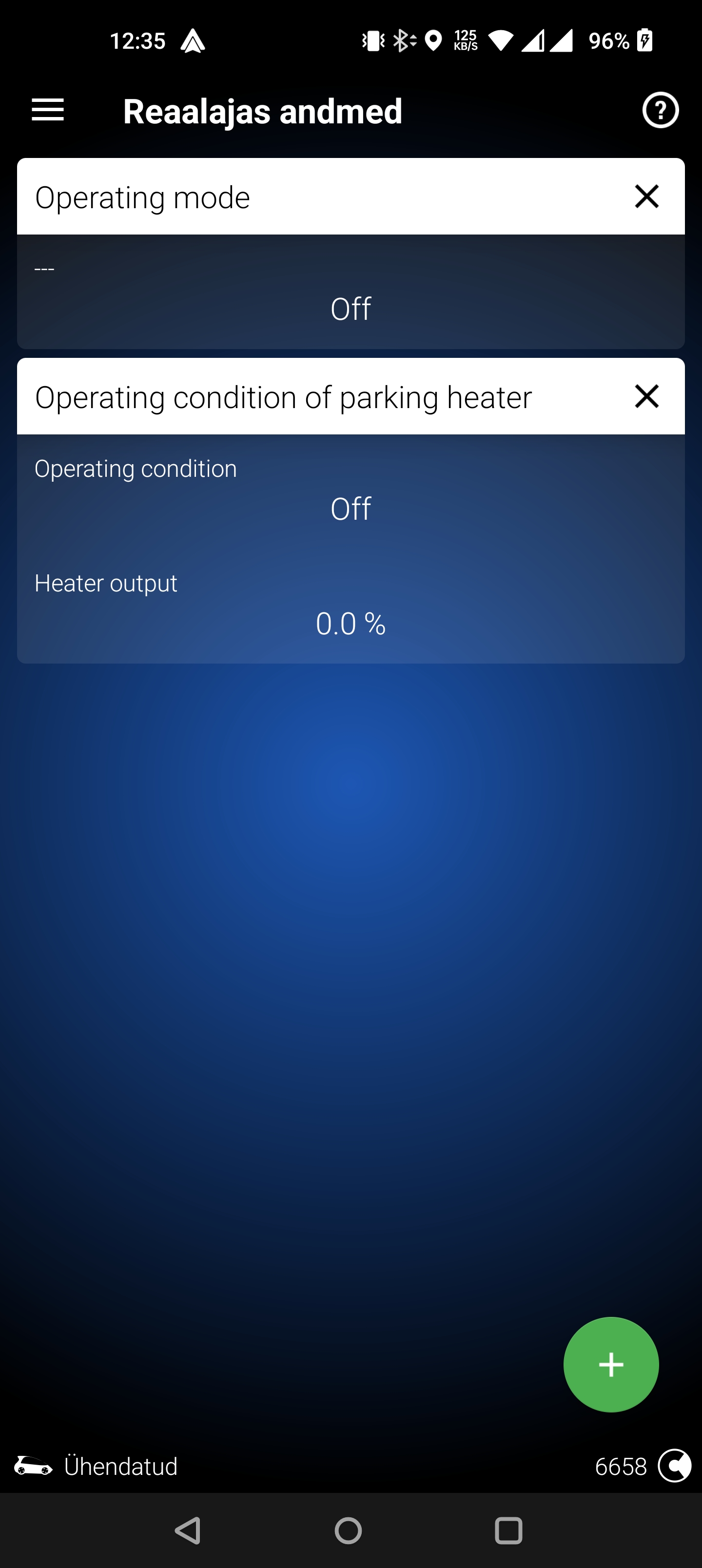Add a new live data item
702x1568 pixels.
(x=611, y=1364)
